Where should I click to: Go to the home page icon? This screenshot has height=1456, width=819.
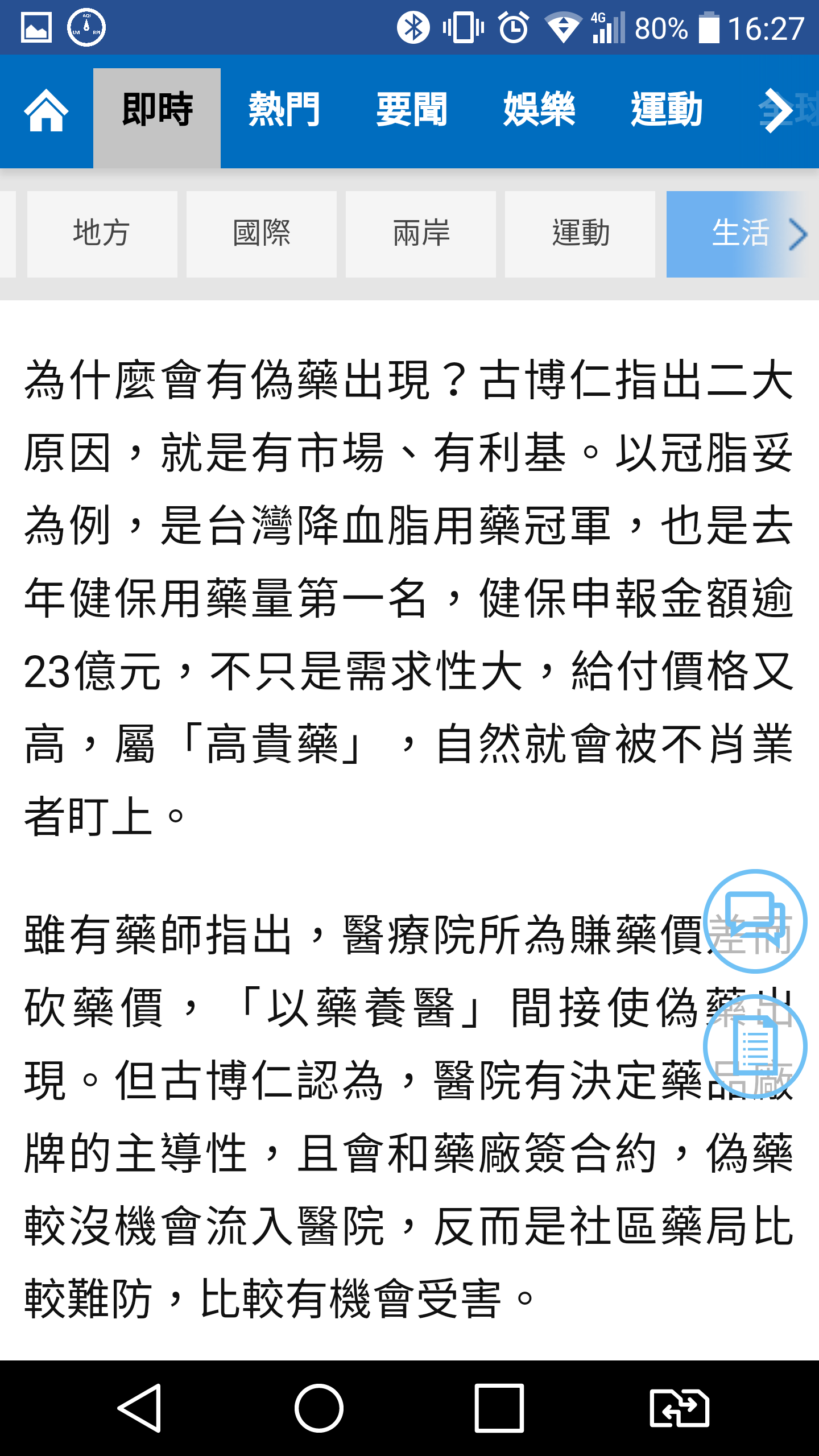click(x=45, y=111)
